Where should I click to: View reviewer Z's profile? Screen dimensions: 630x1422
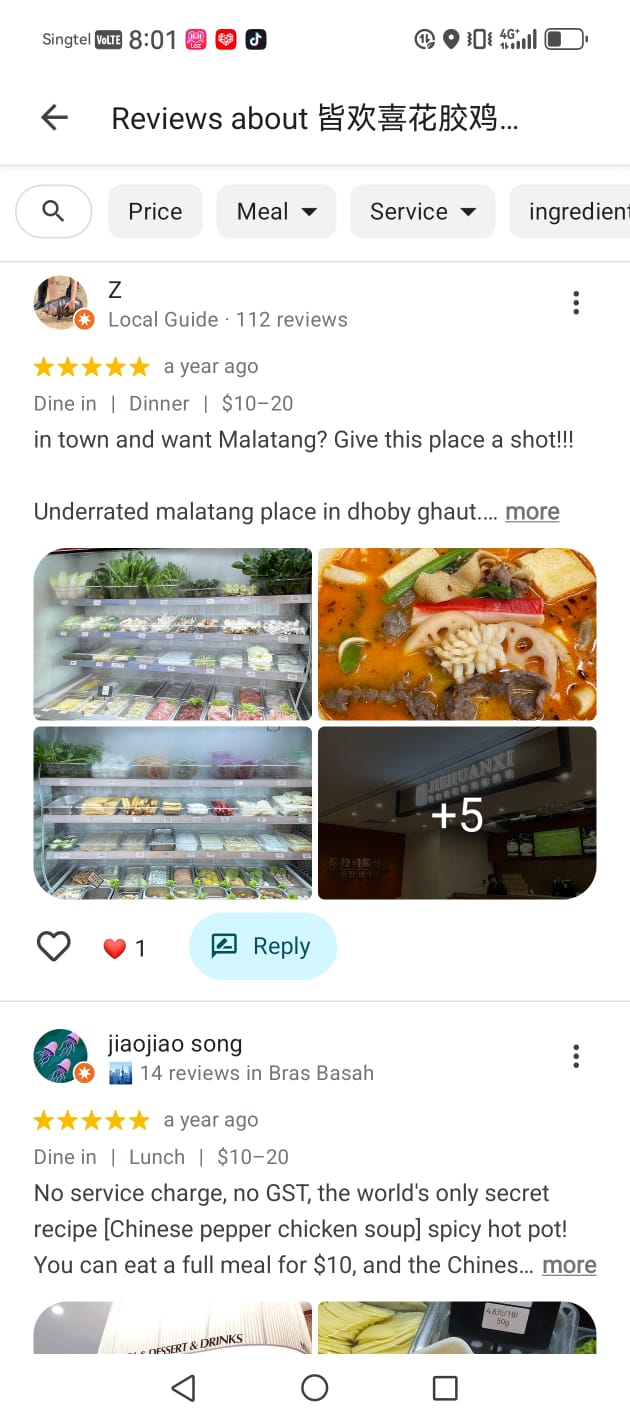[62, 303]
